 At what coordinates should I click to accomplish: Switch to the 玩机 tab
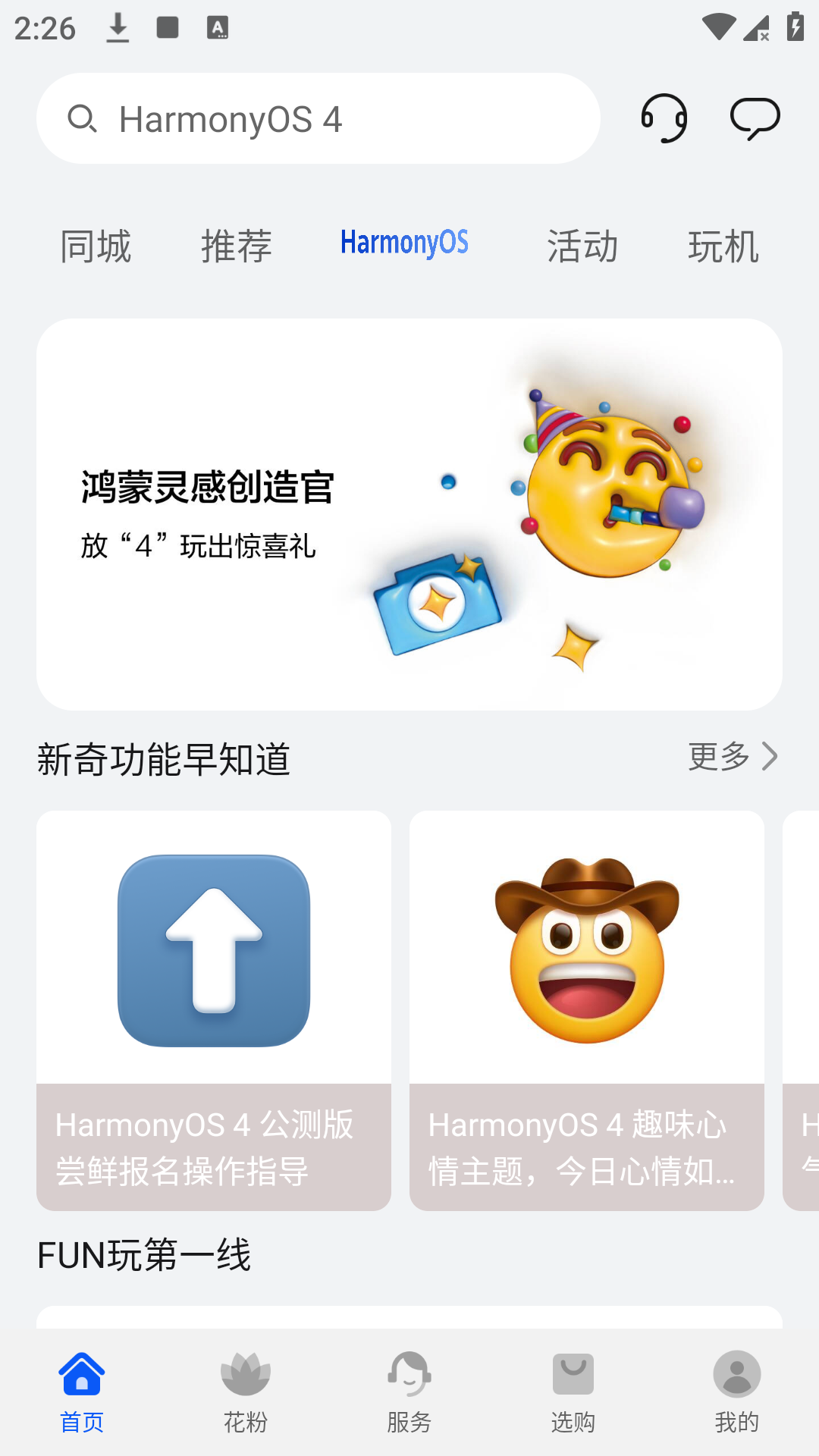[x=723, y=246]
